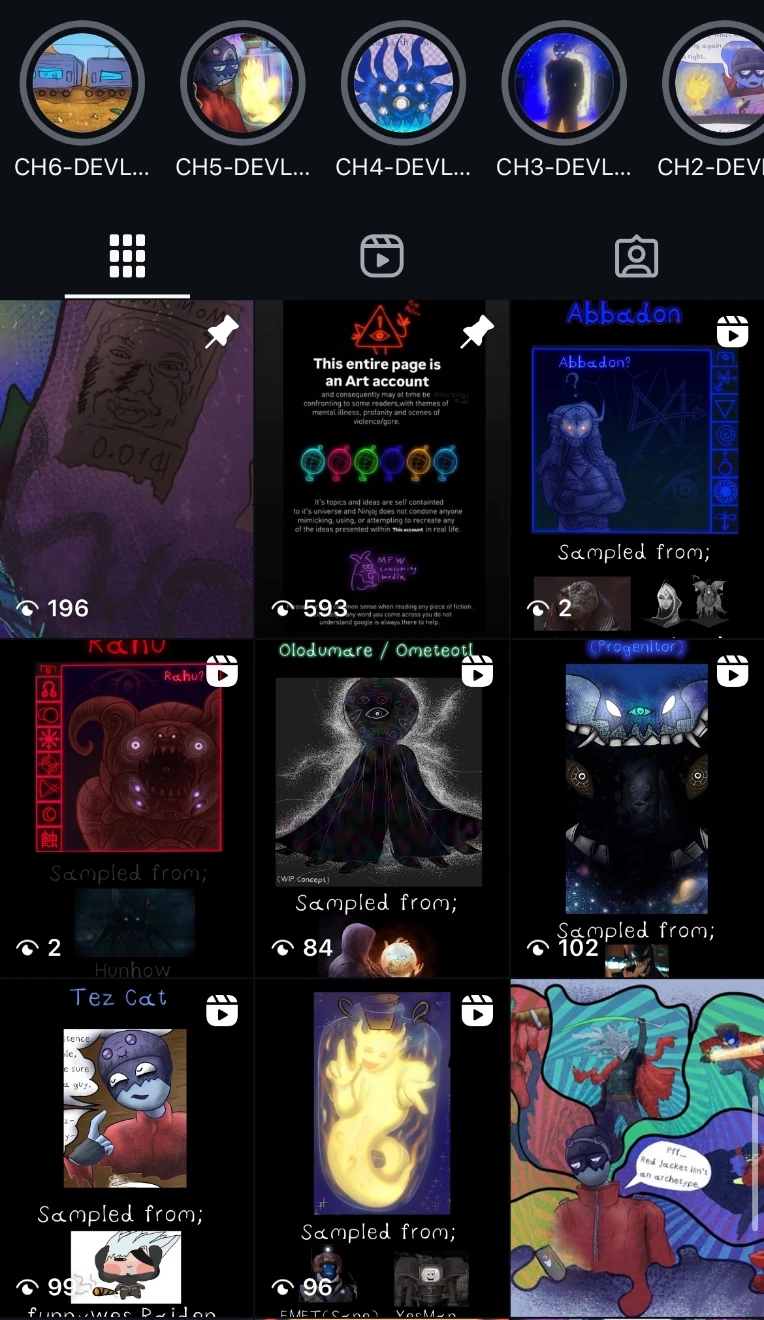This screenshot has height=1320, width=764.
Task: Open the CH5-DEVL story highlight
Action: 242,85
